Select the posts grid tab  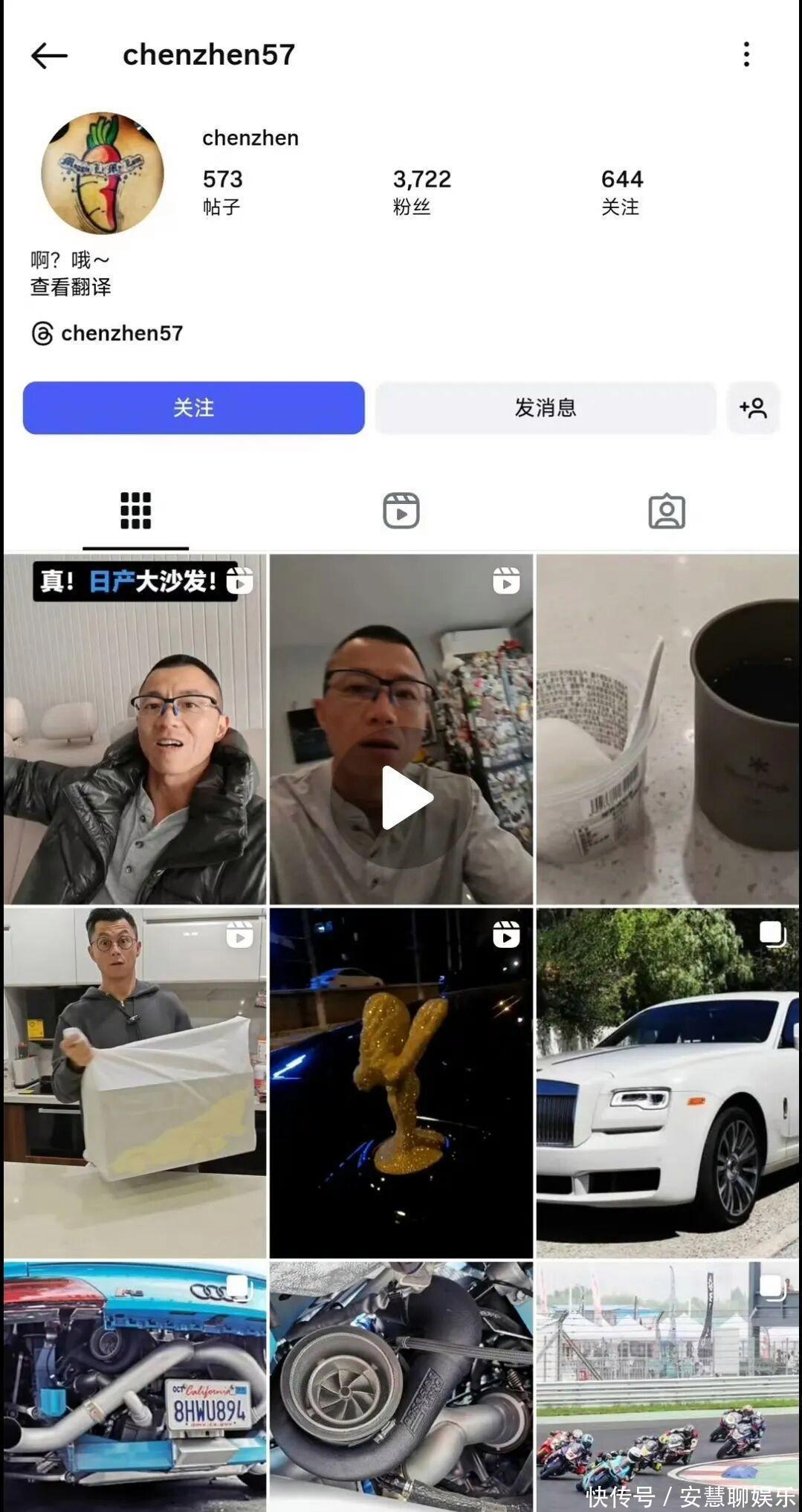point(135,511)
